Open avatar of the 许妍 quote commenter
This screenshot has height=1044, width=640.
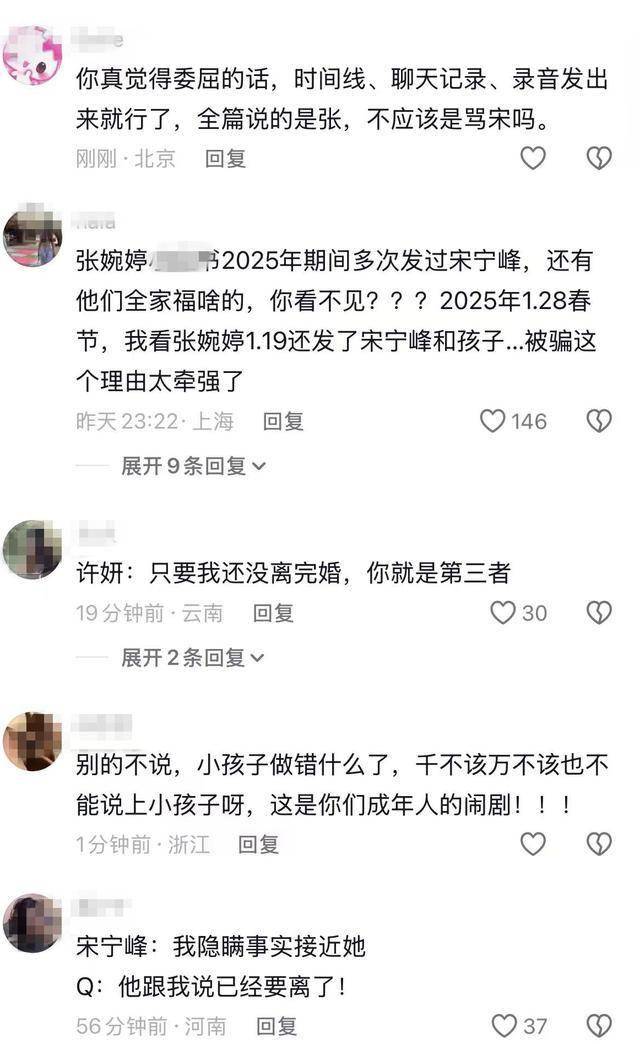[32, 550]
